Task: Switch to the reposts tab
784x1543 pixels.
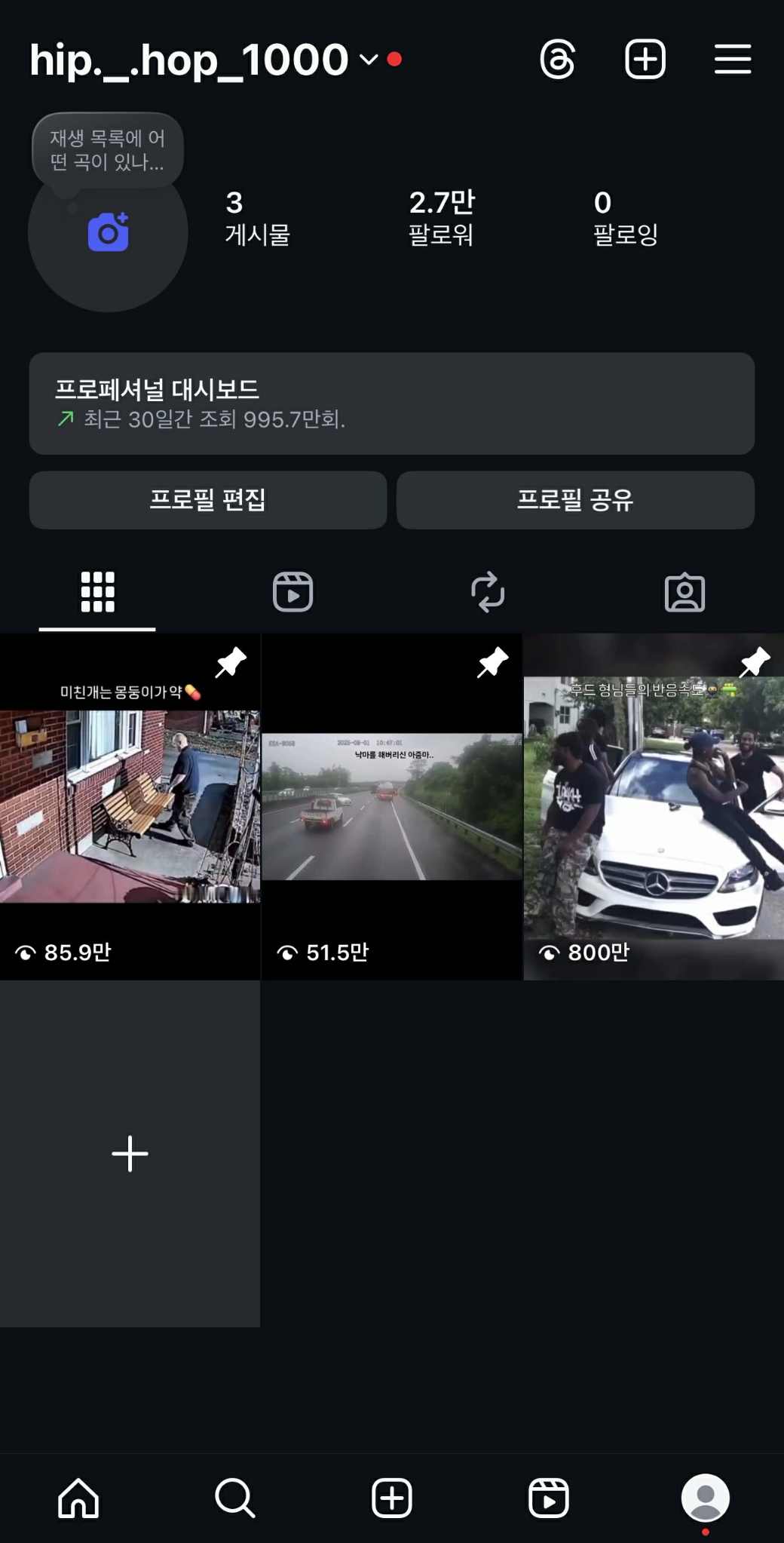Action: click(x=488, y=592)
